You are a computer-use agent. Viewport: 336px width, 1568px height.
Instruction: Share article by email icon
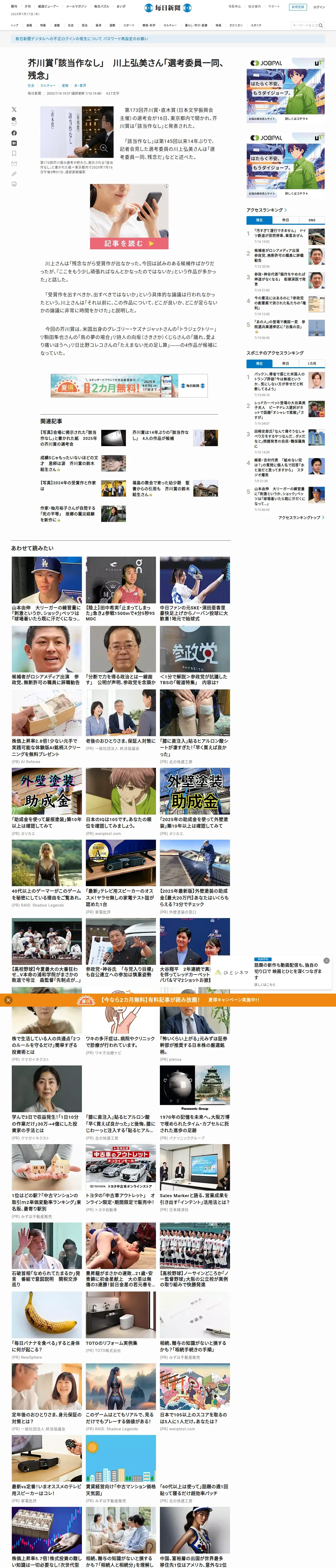[x=14, y=164]
